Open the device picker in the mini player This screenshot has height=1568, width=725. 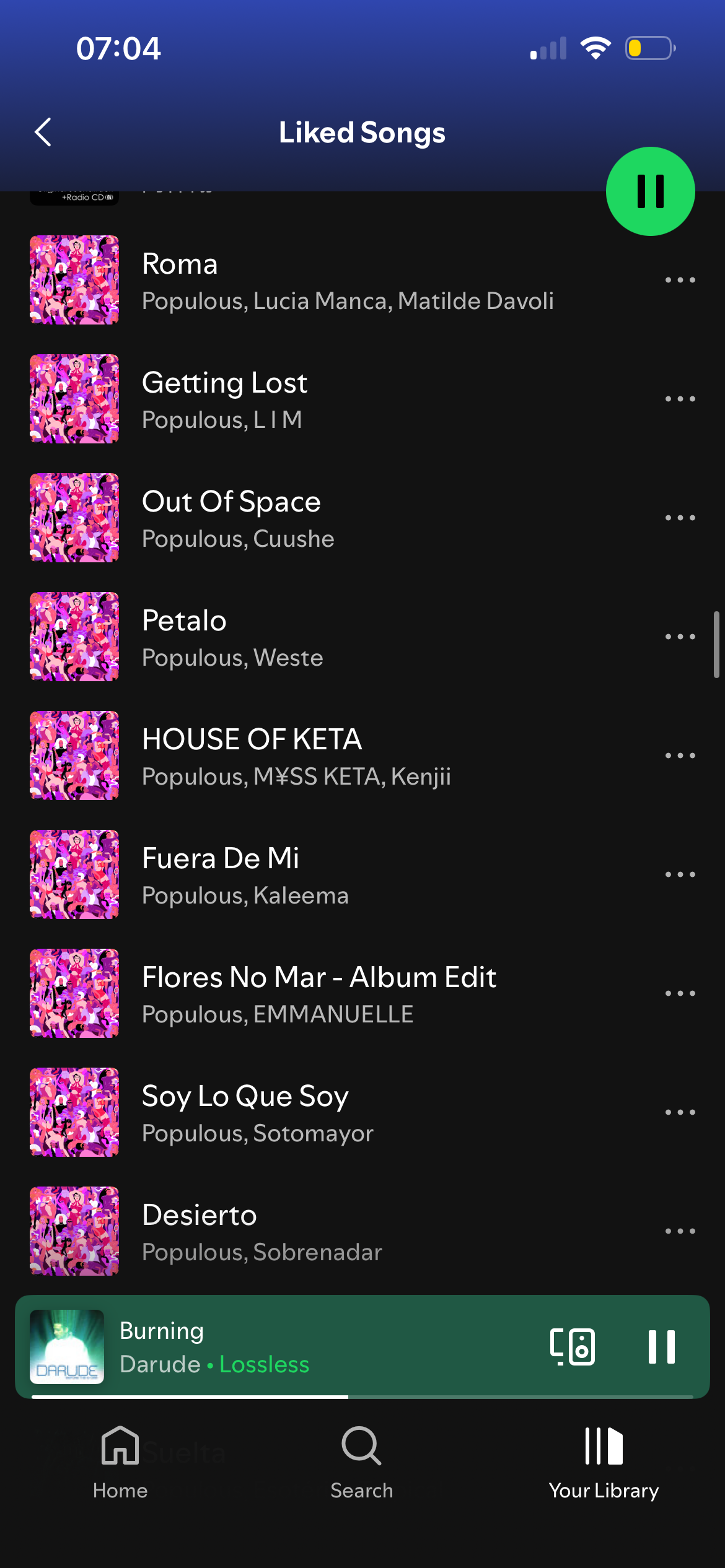click(x=573, y=1346)
